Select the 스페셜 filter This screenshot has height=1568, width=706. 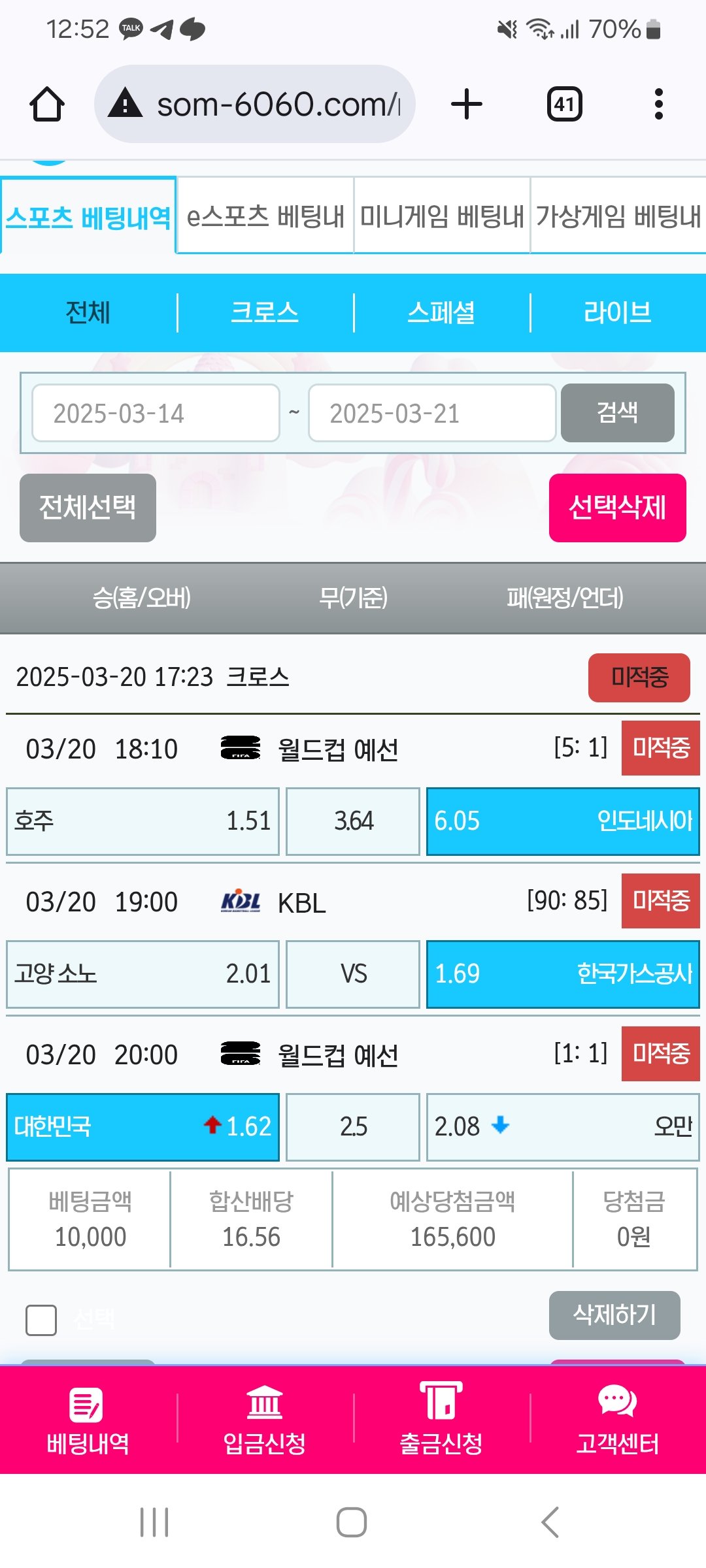[x=441, y=312]
